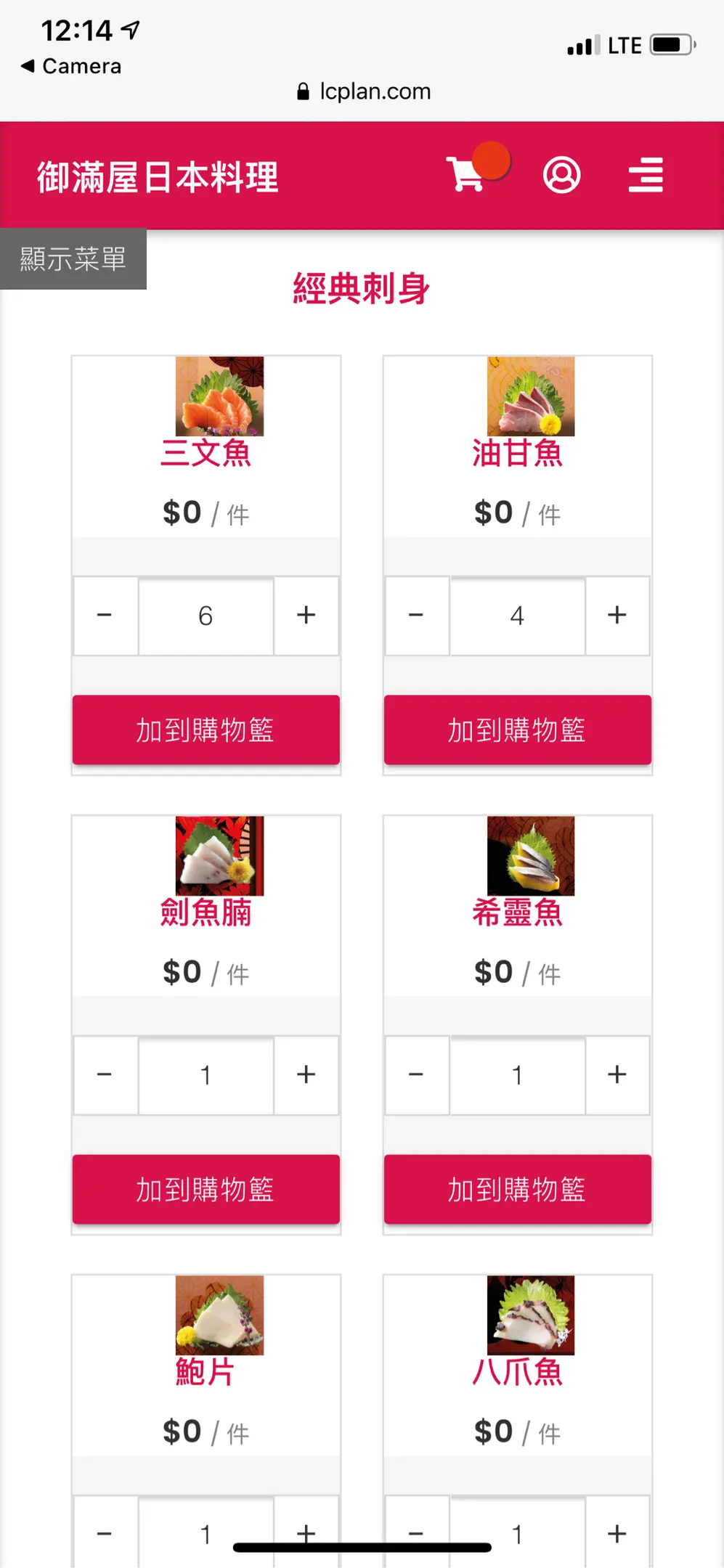Viewport: 724px width, 1568px height.
Task: Return to the Camera app
Action: 71,66
